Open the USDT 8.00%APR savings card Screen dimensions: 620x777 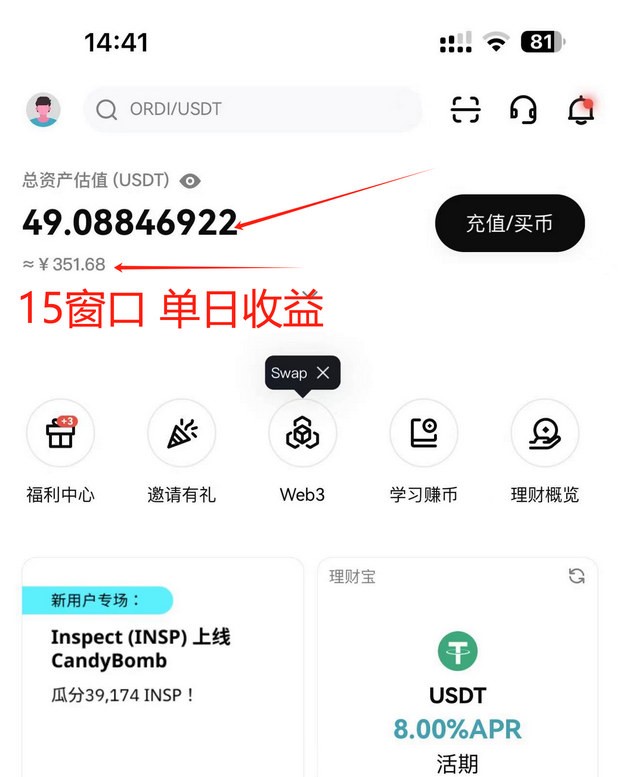click(457, 690)
